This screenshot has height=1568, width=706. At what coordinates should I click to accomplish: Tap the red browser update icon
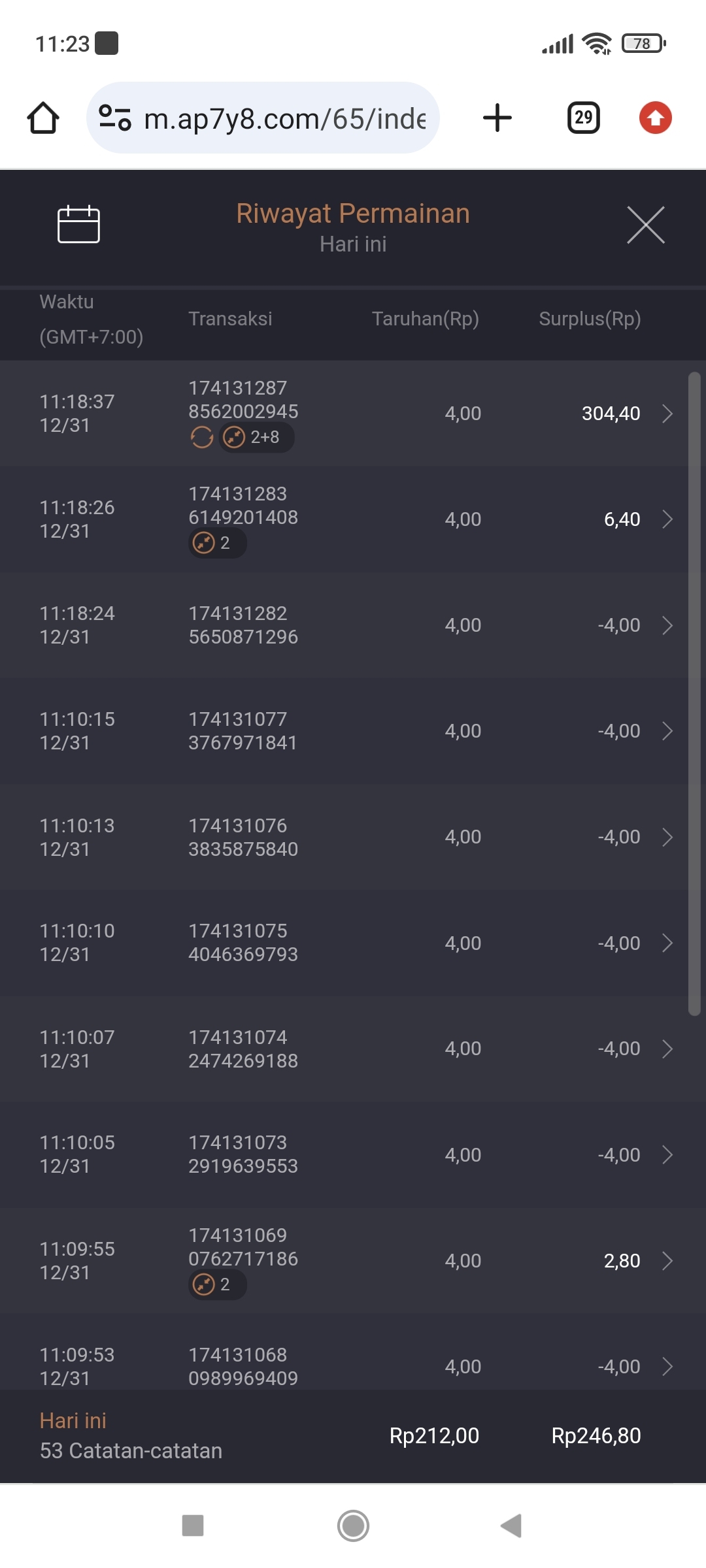point(655,118)
